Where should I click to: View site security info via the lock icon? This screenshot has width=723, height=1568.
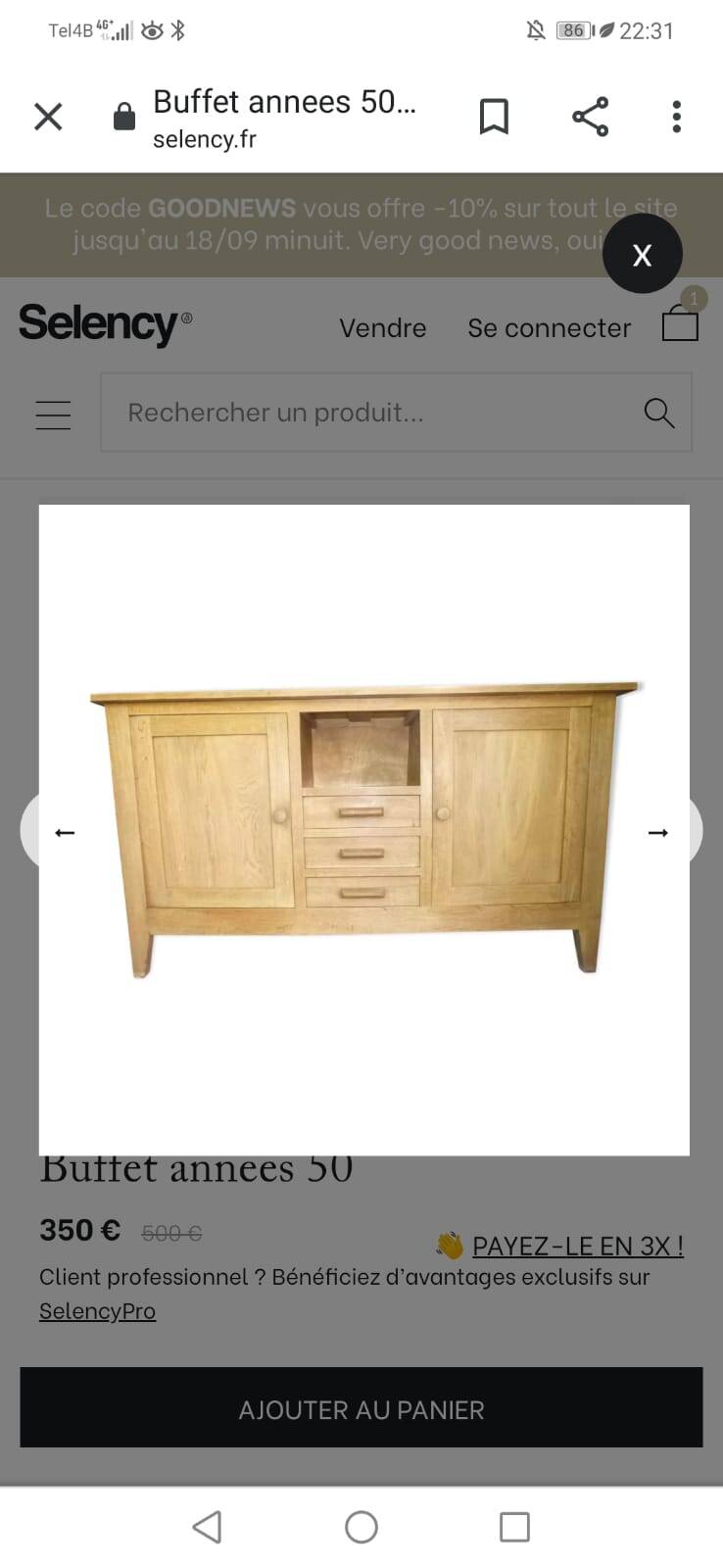click(x=124, y=115)
